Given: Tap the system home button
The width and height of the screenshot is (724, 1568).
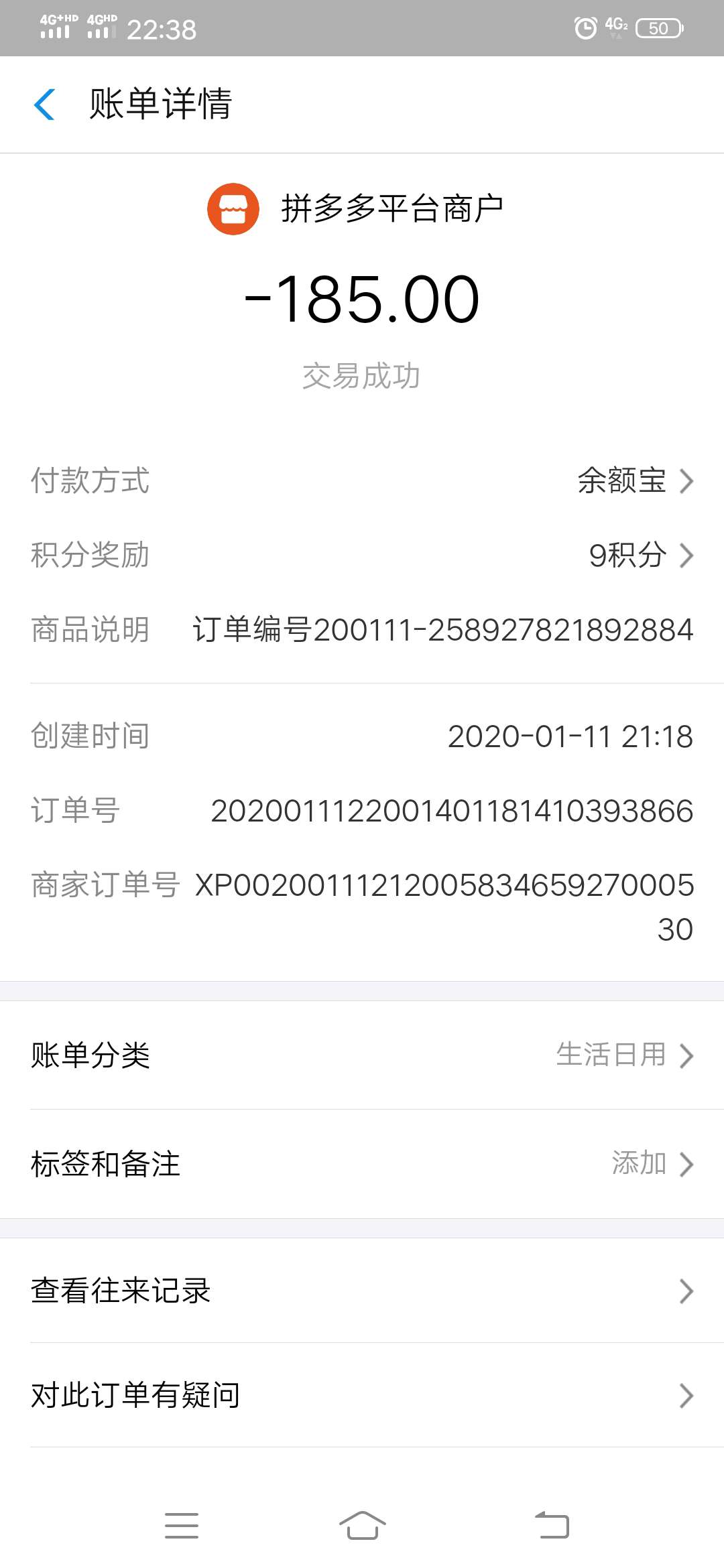Looking at the screenshot, I should pos(362,1526).
